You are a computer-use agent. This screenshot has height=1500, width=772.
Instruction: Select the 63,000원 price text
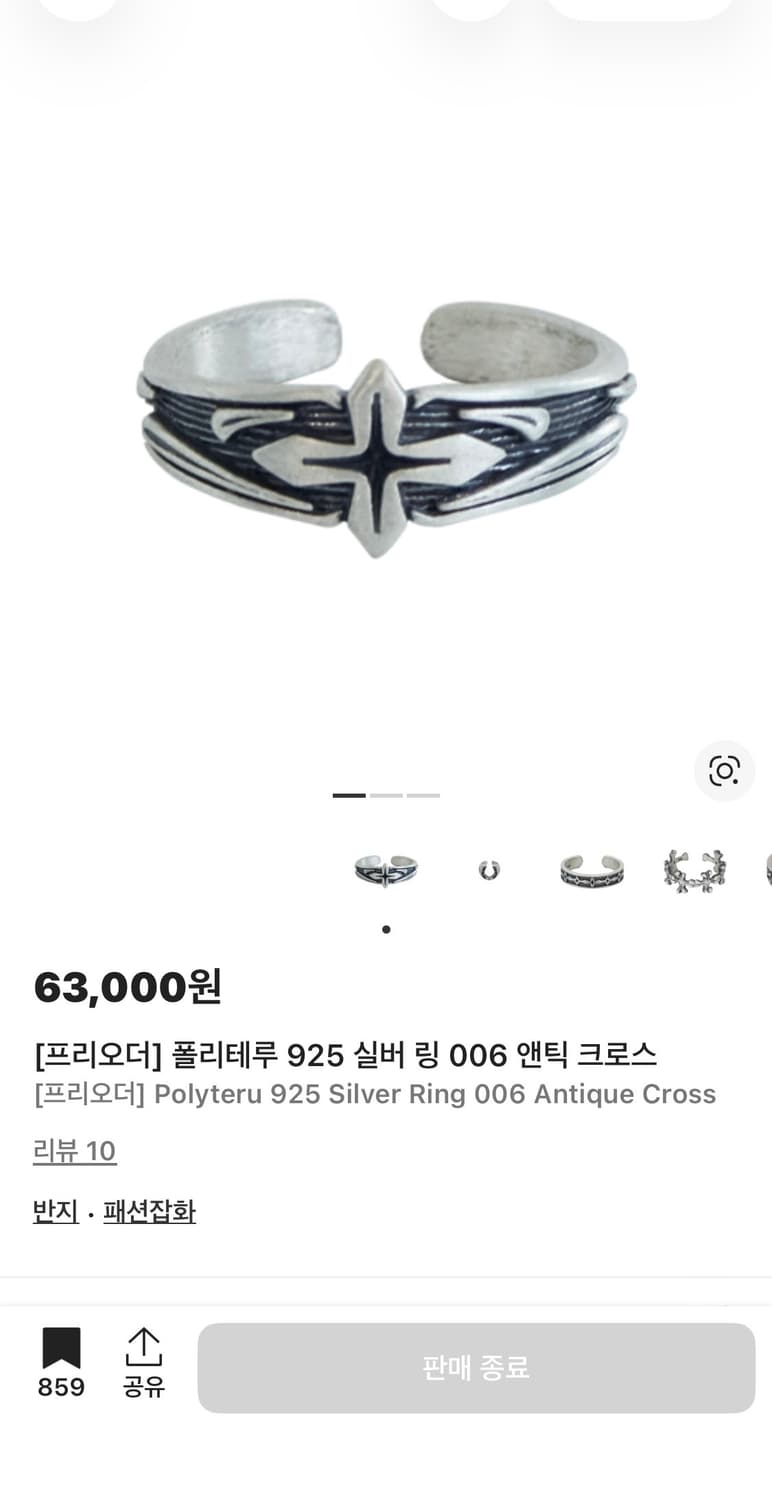[x=126, y=987]
